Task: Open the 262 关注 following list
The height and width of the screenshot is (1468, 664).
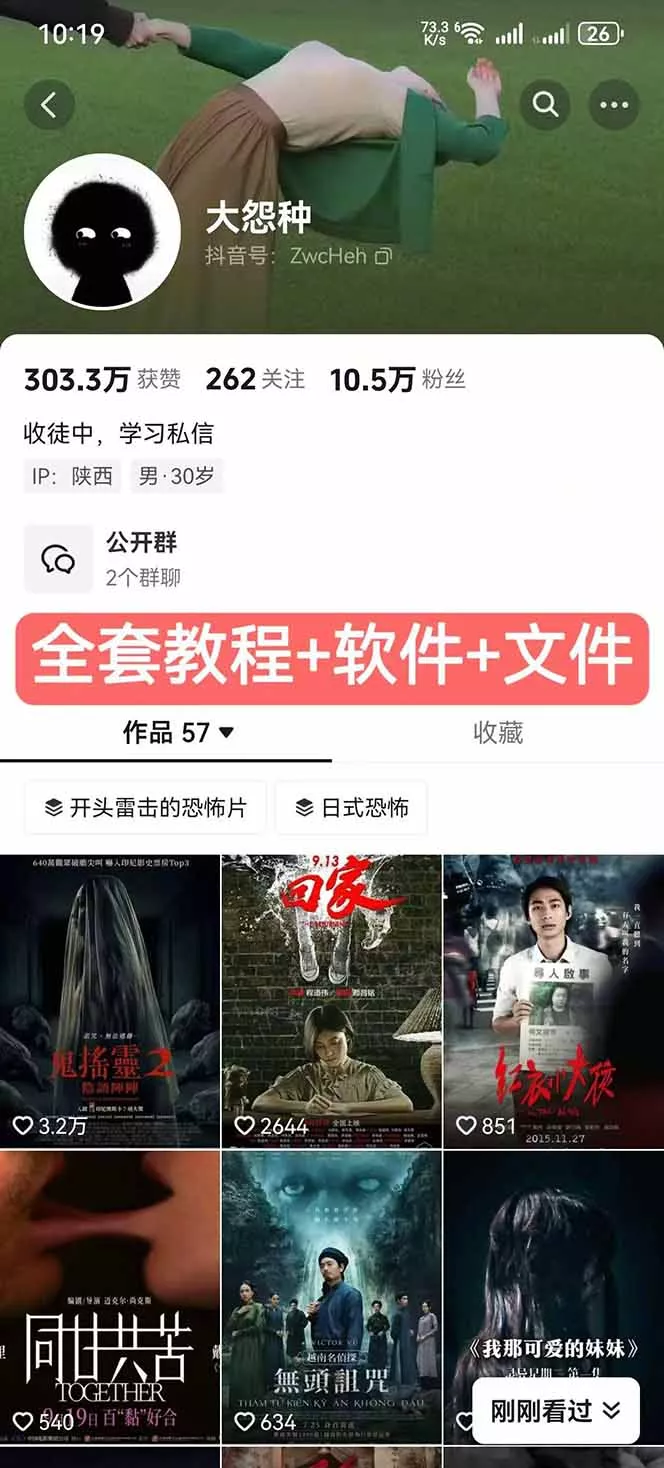Action: click(x=255, y=380)
